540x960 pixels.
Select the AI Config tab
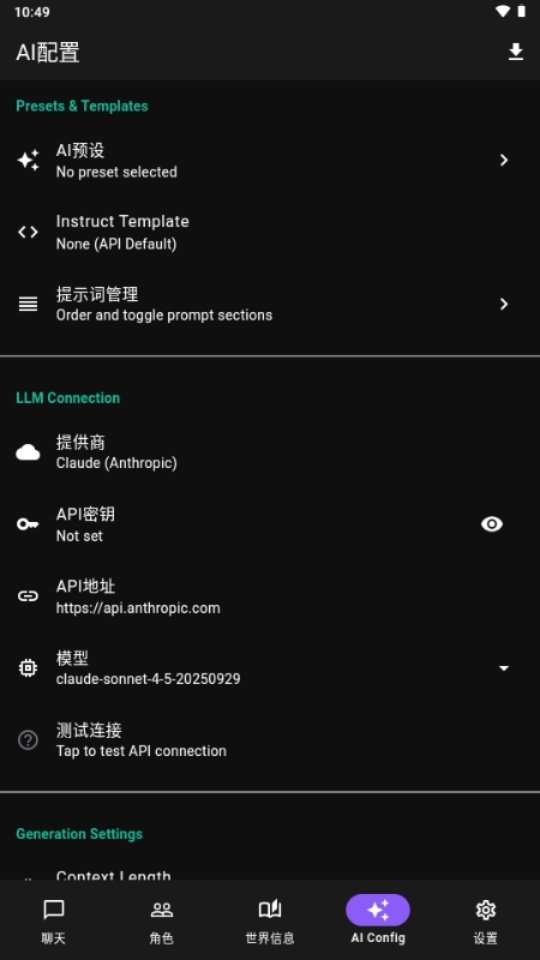click(378, 921)
